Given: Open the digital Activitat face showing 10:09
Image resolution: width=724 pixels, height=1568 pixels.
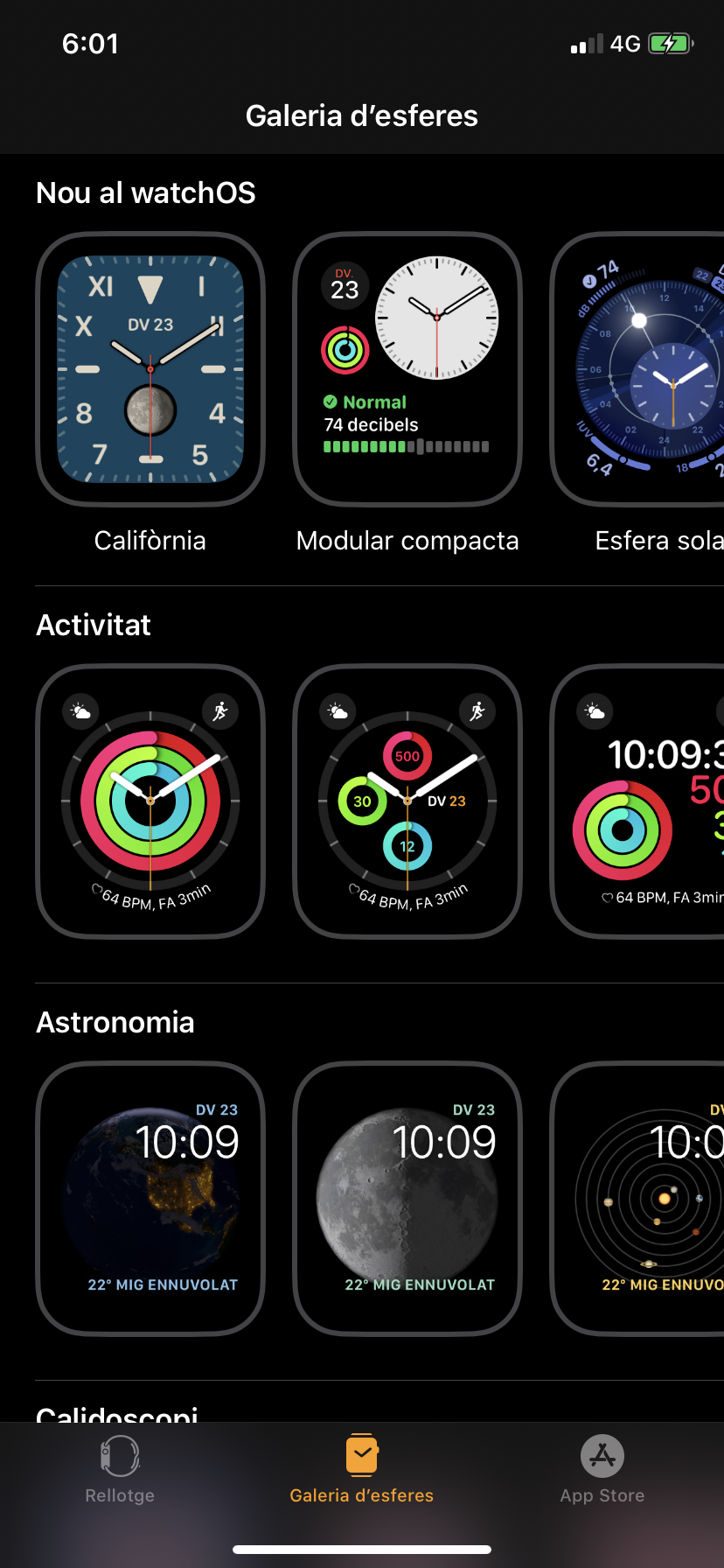Looking at the screenshot, I should tap(637, 801).
